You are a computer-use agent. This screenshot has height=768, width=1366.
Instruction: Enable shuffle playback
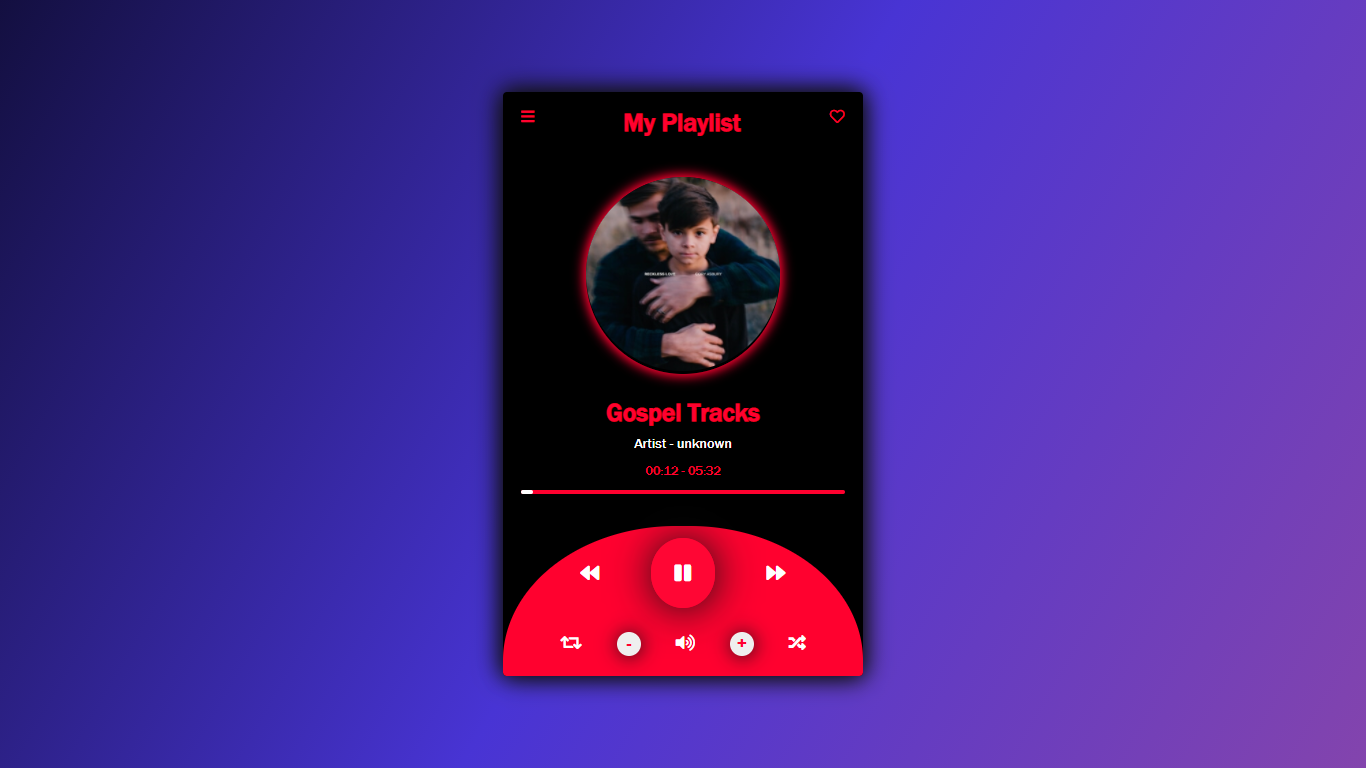[x=797, y=643]
